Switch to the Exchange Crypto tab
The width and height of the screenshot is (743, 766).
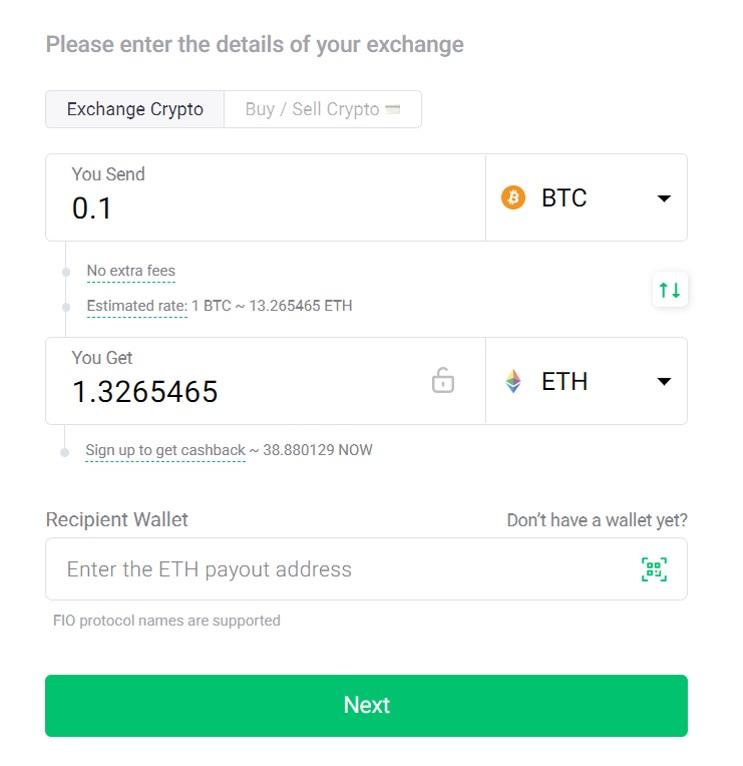click(135, 110)
